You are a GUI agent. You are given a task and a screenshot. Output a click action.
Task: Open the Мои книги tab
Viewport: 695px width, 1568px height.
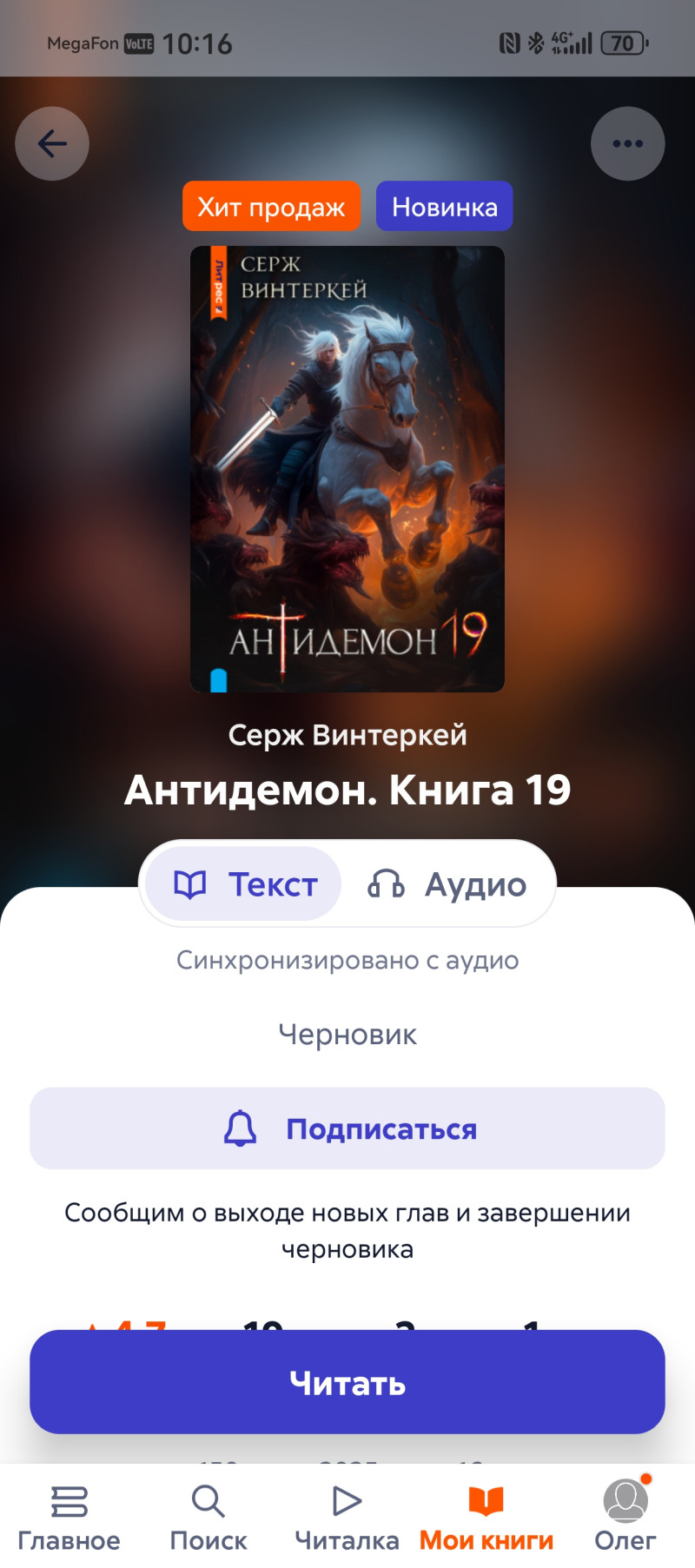pyautogui.click(x=486, y=1517)
